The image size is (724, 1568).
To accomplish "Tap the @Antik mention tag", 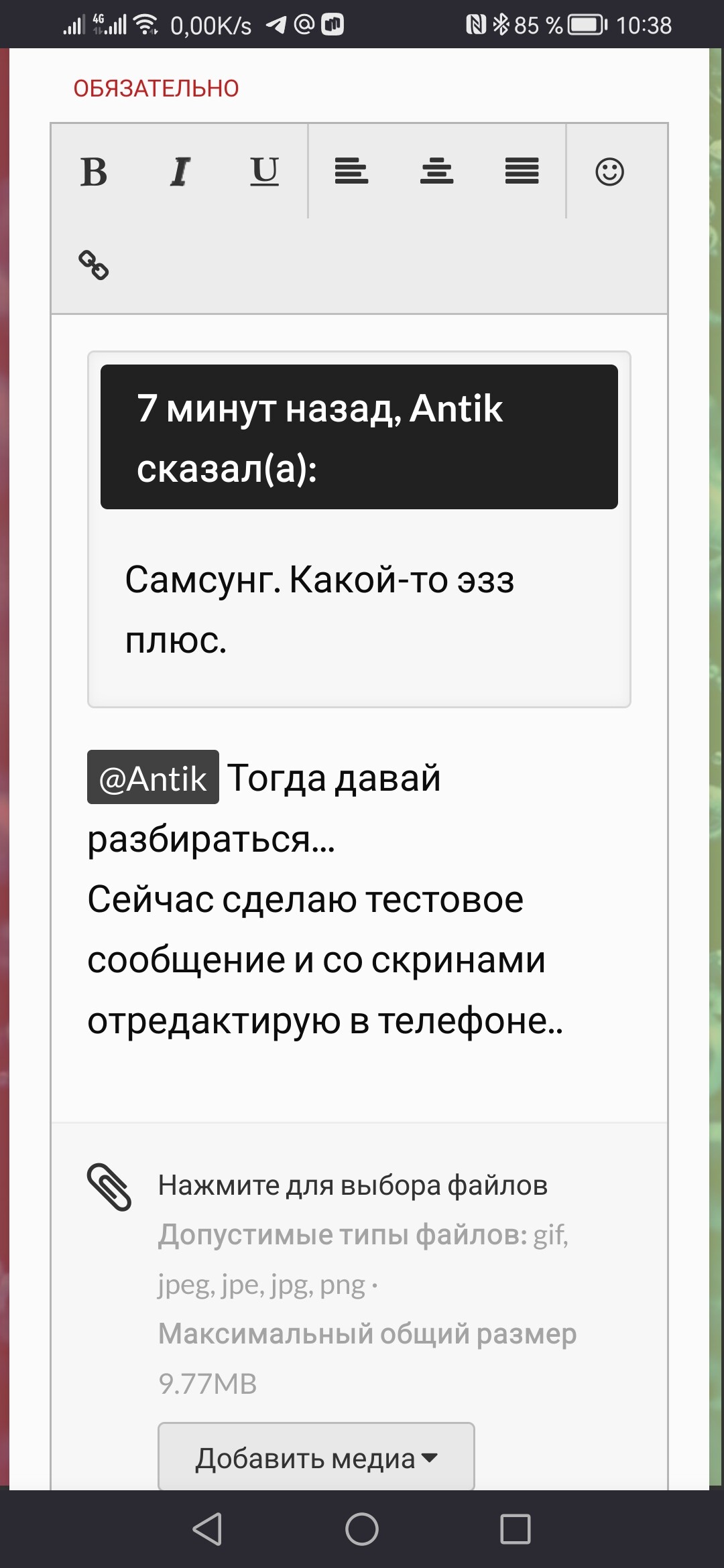I will tap(153, 779).
